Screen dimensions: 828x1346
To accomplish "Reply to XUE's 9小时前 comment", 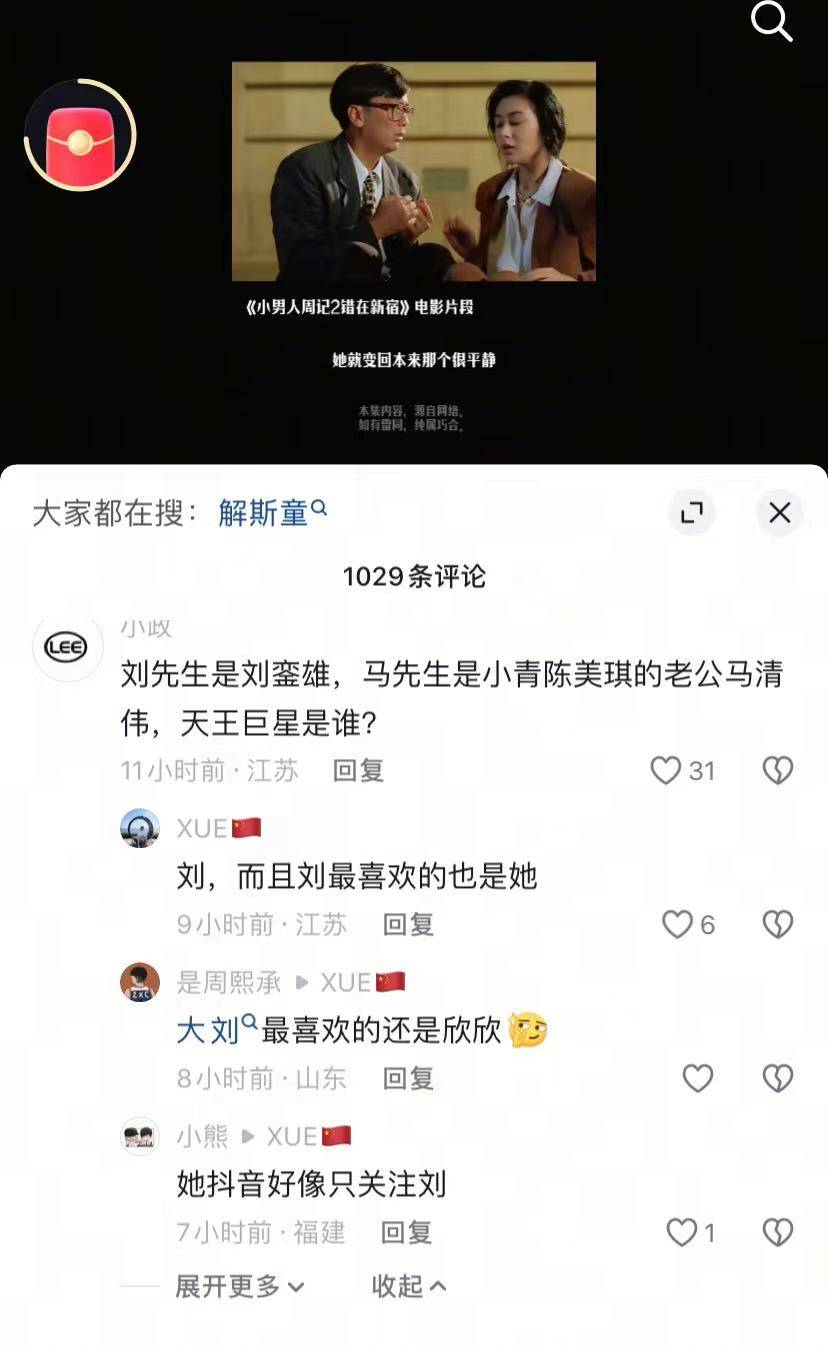I will pyautogui.click(x=408, y=924).
